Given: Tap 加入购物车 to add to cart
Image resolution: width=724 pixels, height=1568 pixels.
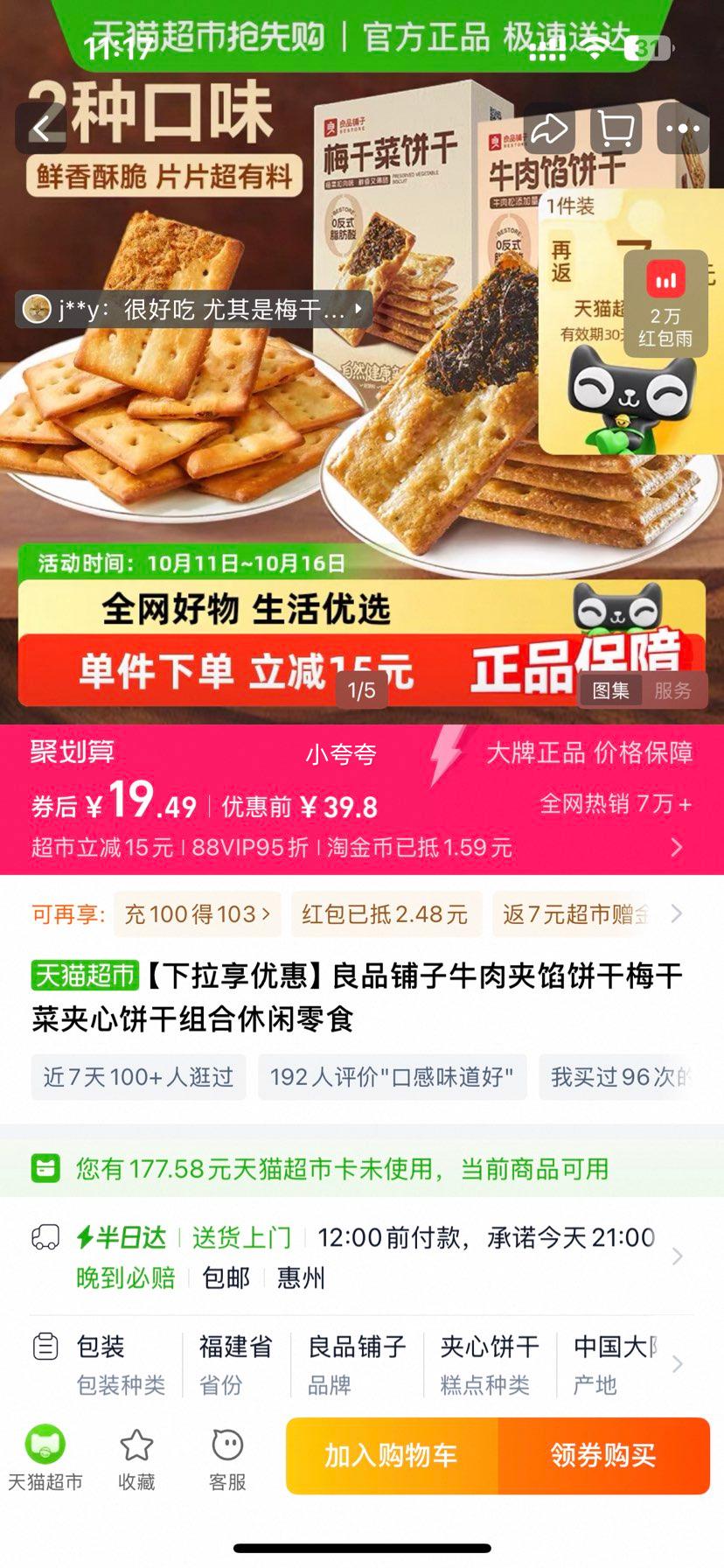Looking at the screenshot, I should (392, 1455).
